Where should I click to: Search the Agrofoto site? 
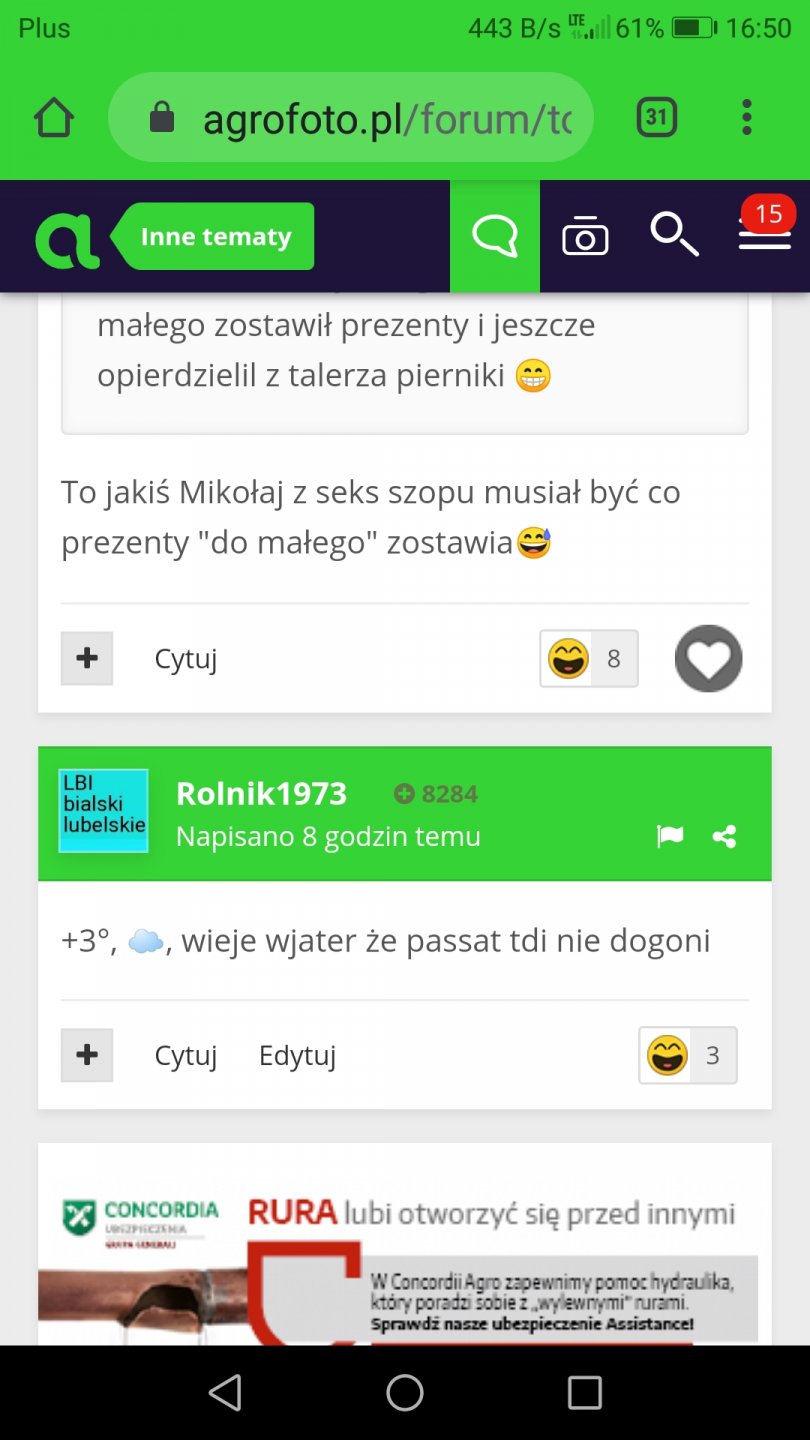(674, 235)
